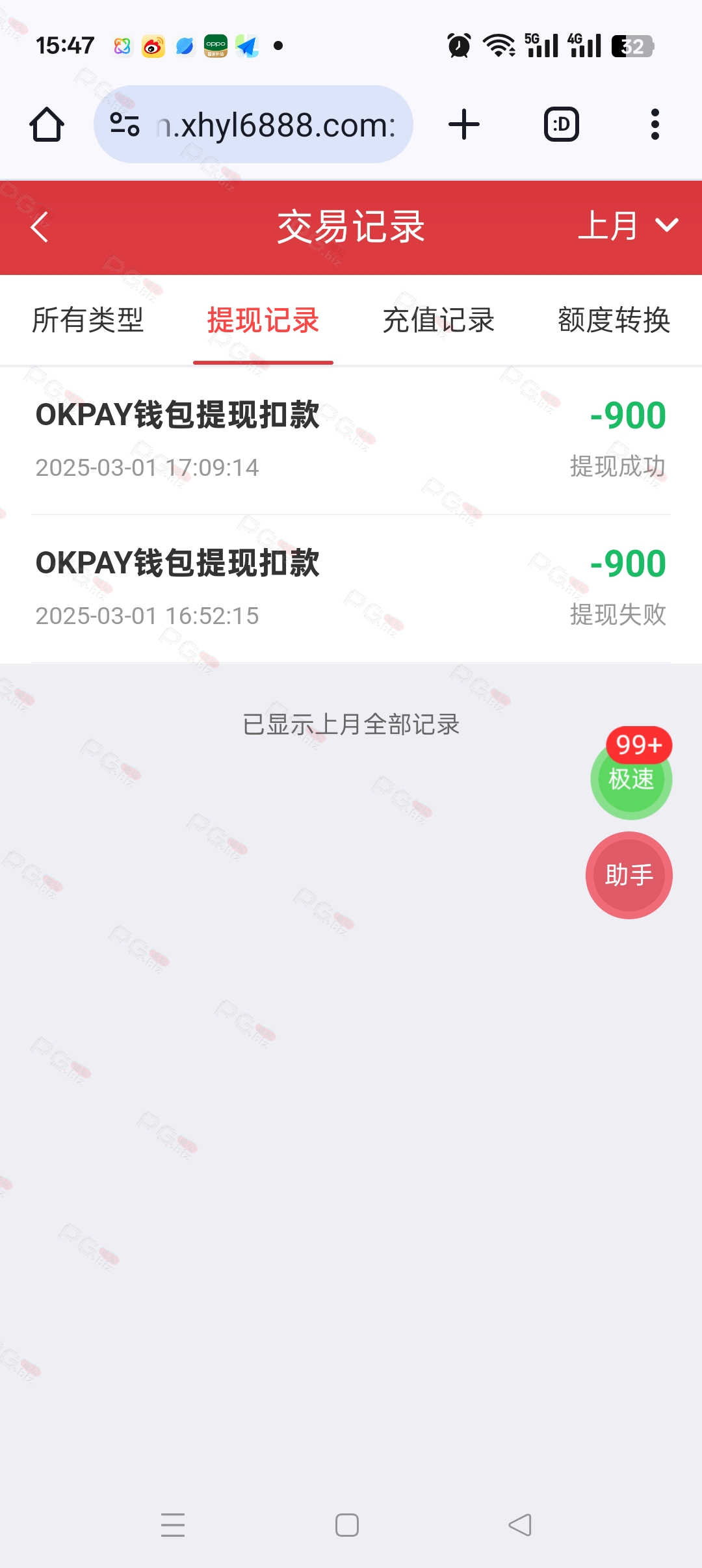Image resolution: width=702 pixels, height=1568 pixels.
Task: Open the 助手 floating assistant
Action: tap(629, 875)
